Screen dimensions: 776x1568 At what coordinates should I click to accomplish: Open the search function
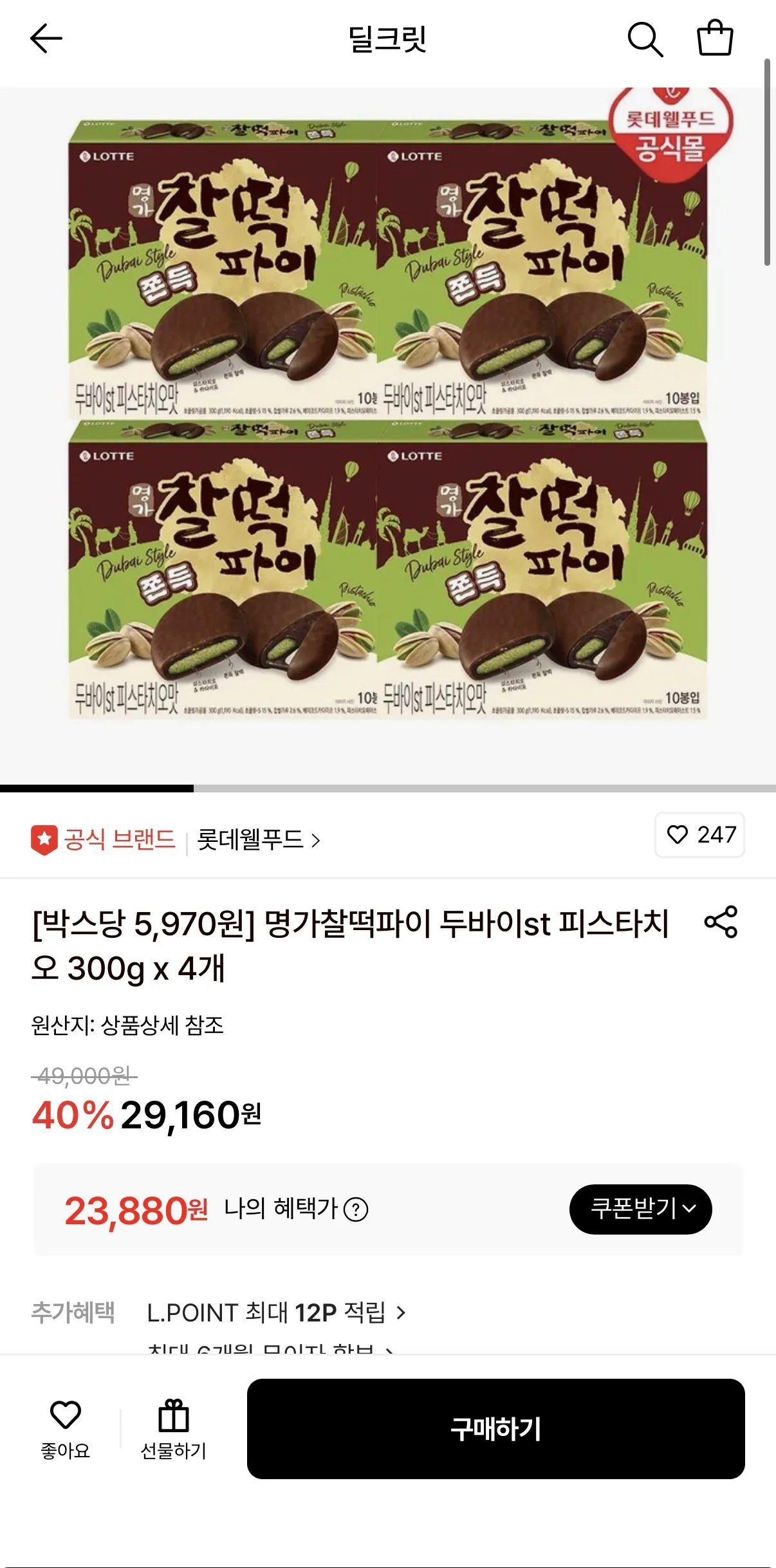[647, 38]
